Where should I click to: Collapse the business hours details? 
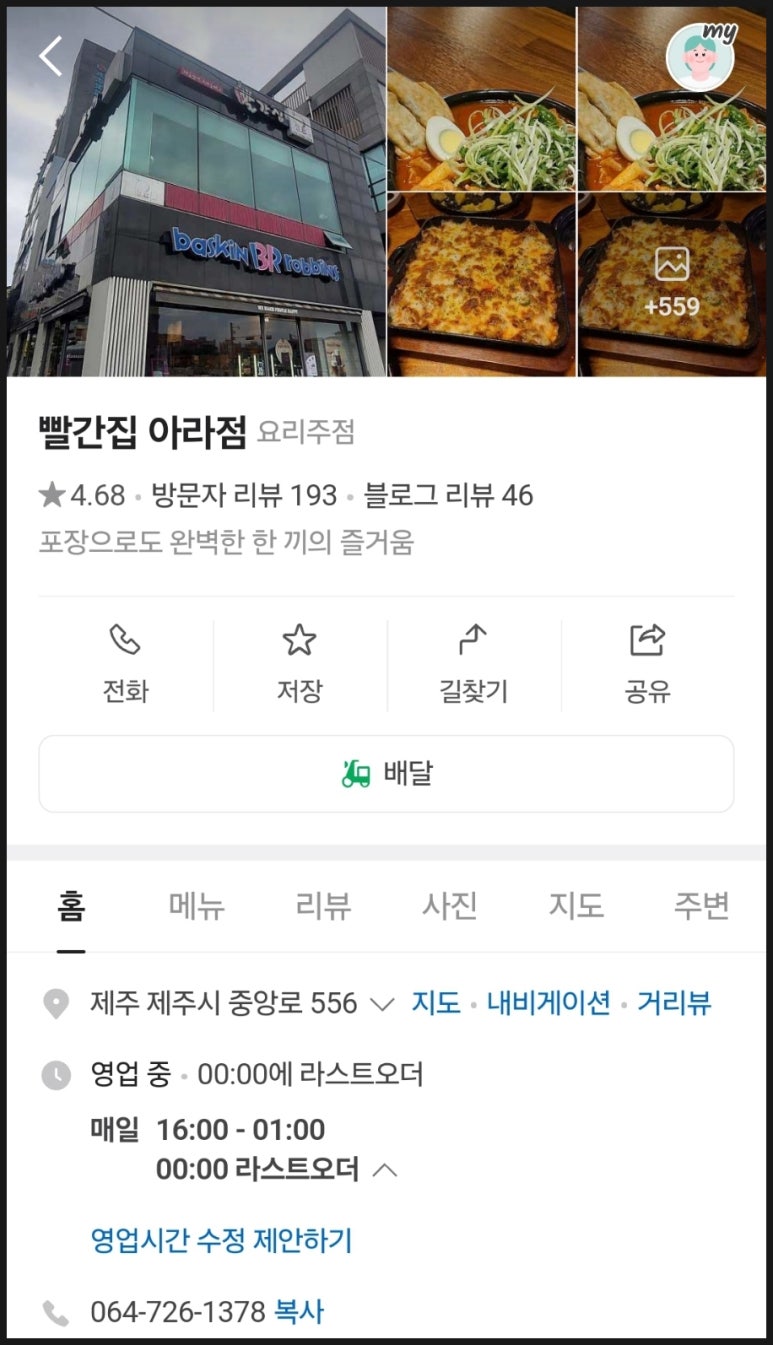coord(385,1169)
